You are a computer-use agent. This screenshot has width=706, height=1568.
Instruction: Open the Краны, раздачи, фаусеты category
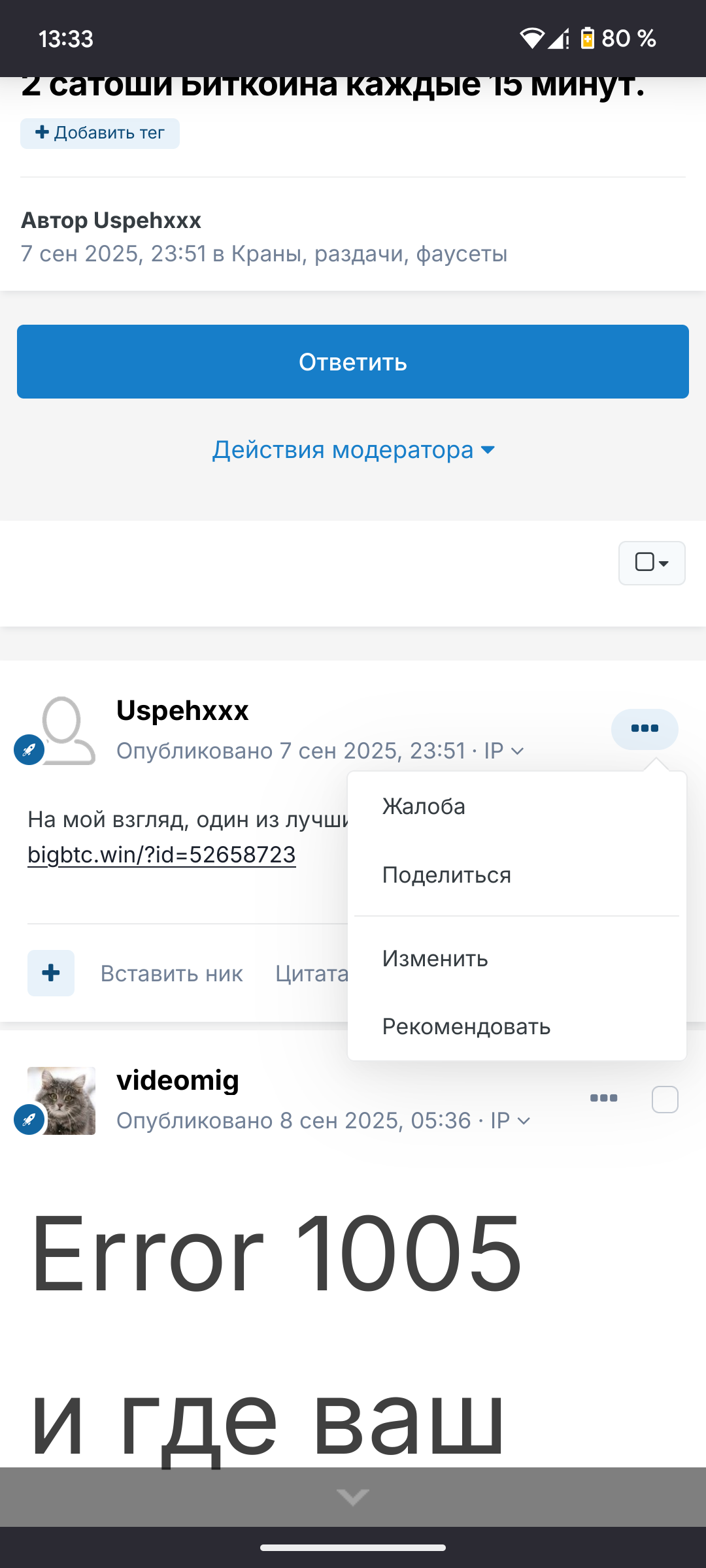click(x=369, y=253)
